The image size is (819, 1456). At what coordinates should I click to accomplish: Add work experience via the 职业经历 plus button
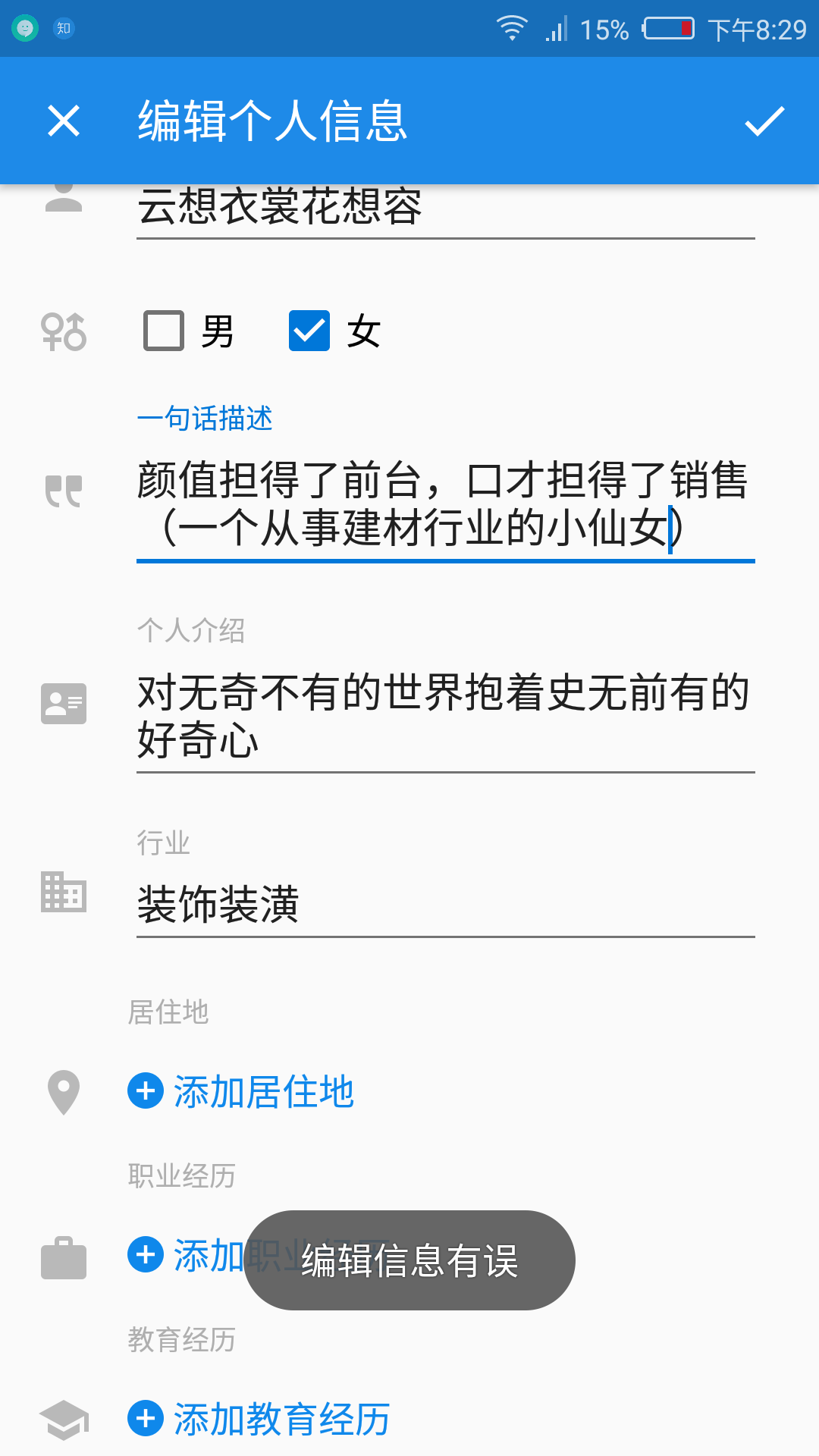(x=146, y=1255)
